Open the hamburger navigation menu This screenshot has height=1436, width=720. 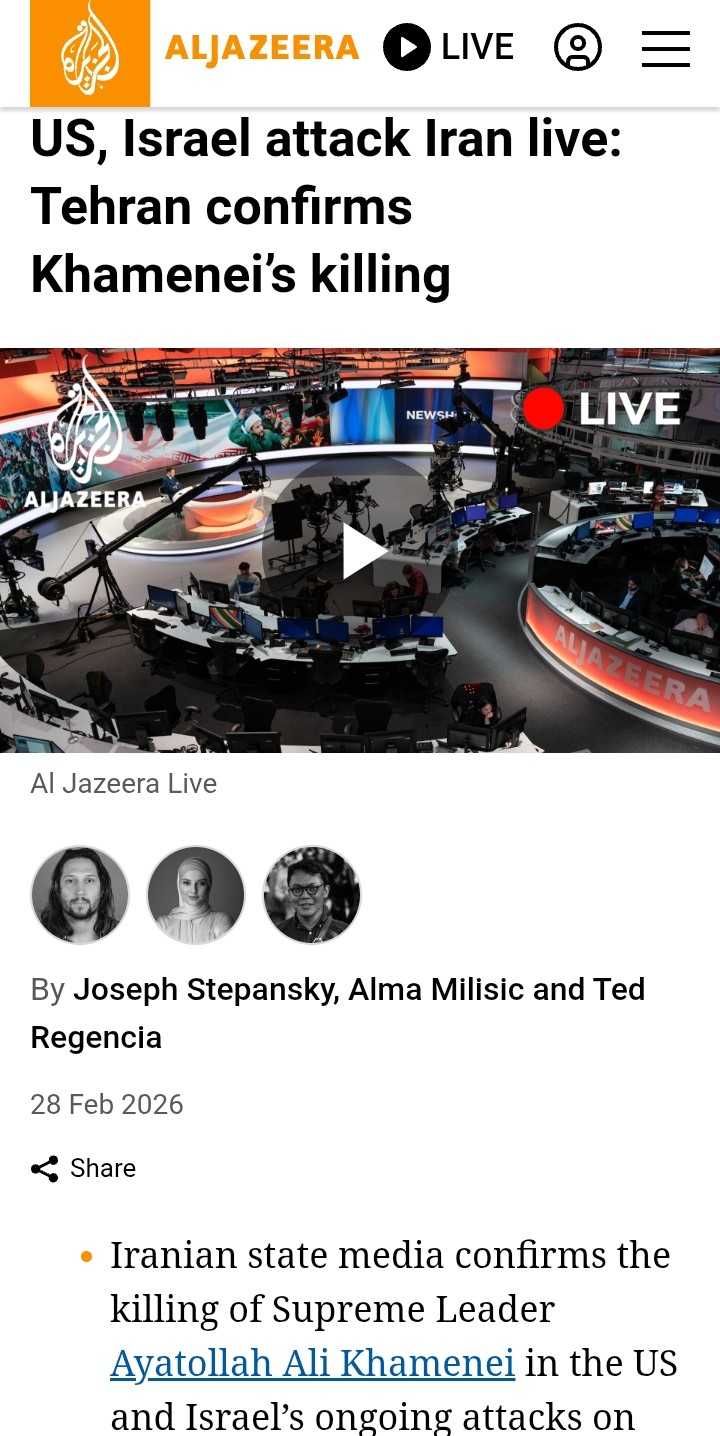coord(666,48)
